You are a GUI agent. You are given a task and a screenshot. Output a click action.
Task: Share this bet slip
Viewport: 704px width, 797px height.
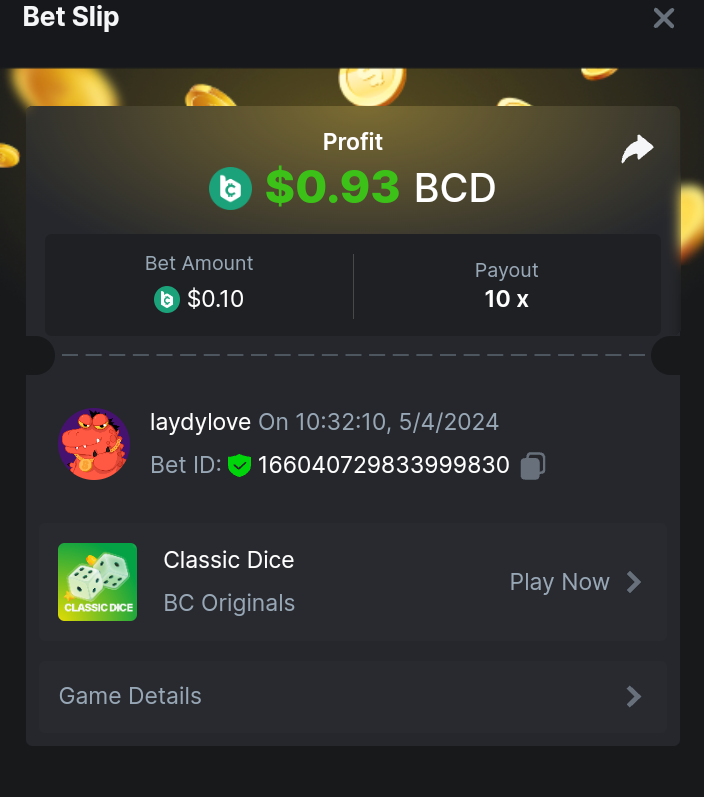(637, 150)
